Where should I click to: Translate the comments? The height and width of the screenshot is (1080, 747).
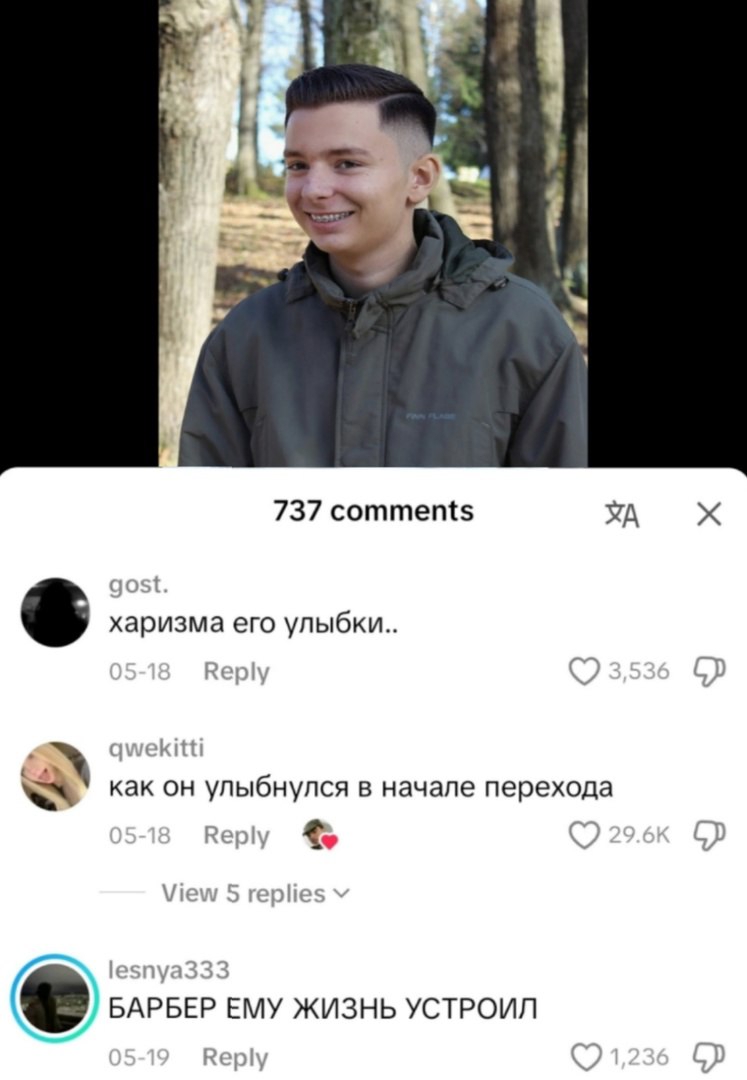[x=621, y=514]
